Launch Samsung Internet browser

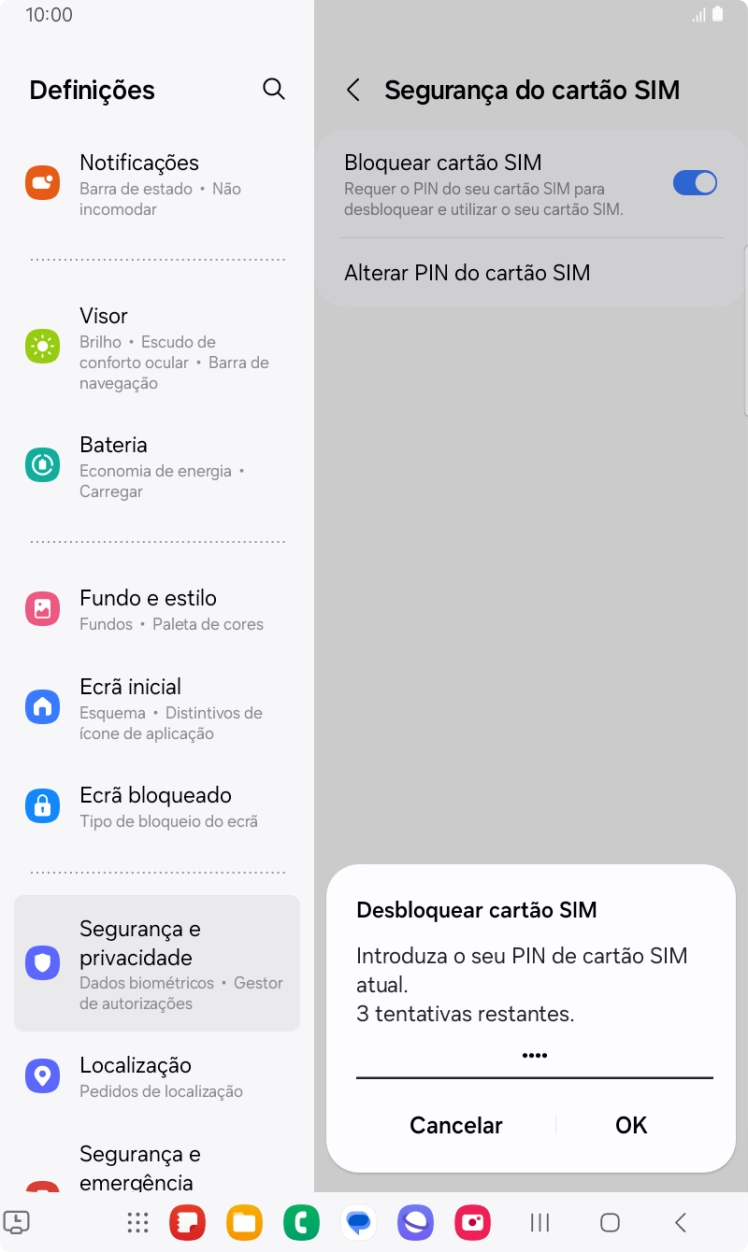click(415, 1222)
